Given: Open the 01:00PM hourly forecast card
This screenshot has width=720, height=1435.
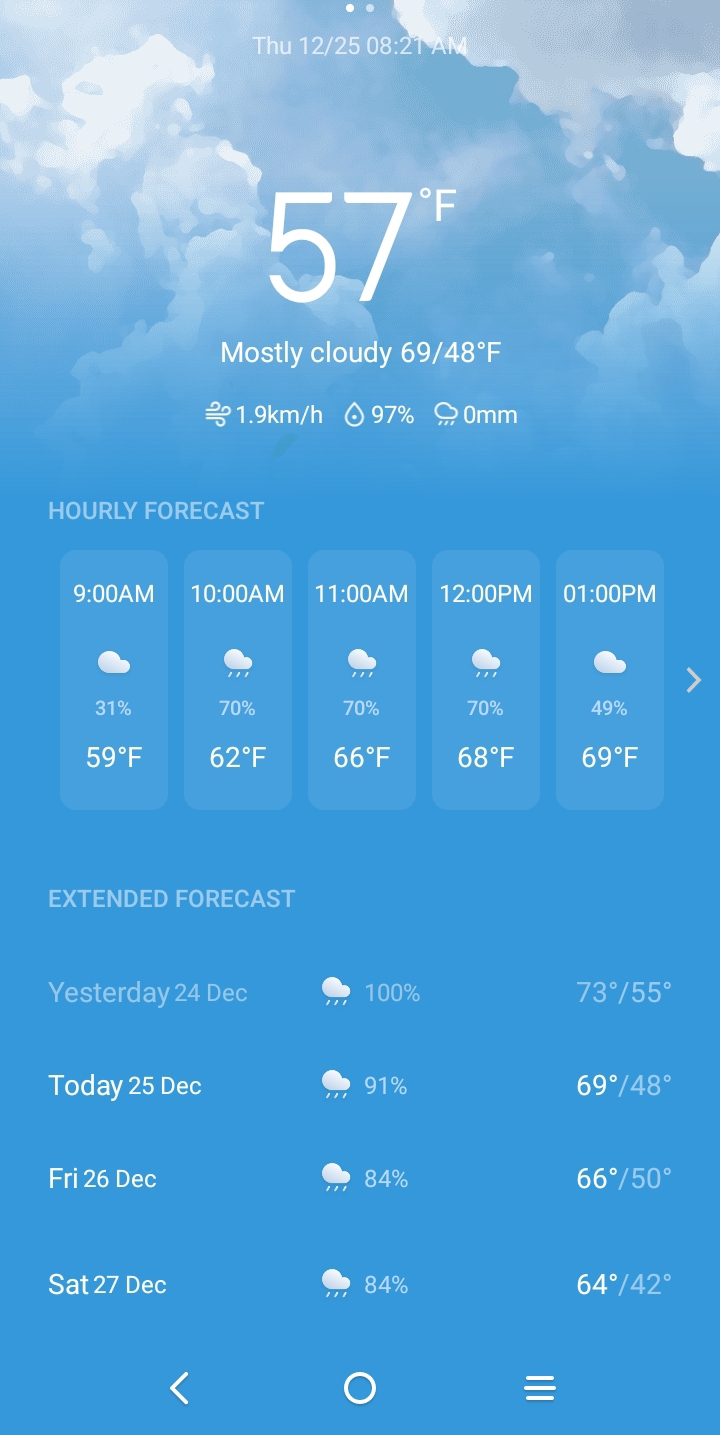Looking at the screenshot, I should coord(610,679).
